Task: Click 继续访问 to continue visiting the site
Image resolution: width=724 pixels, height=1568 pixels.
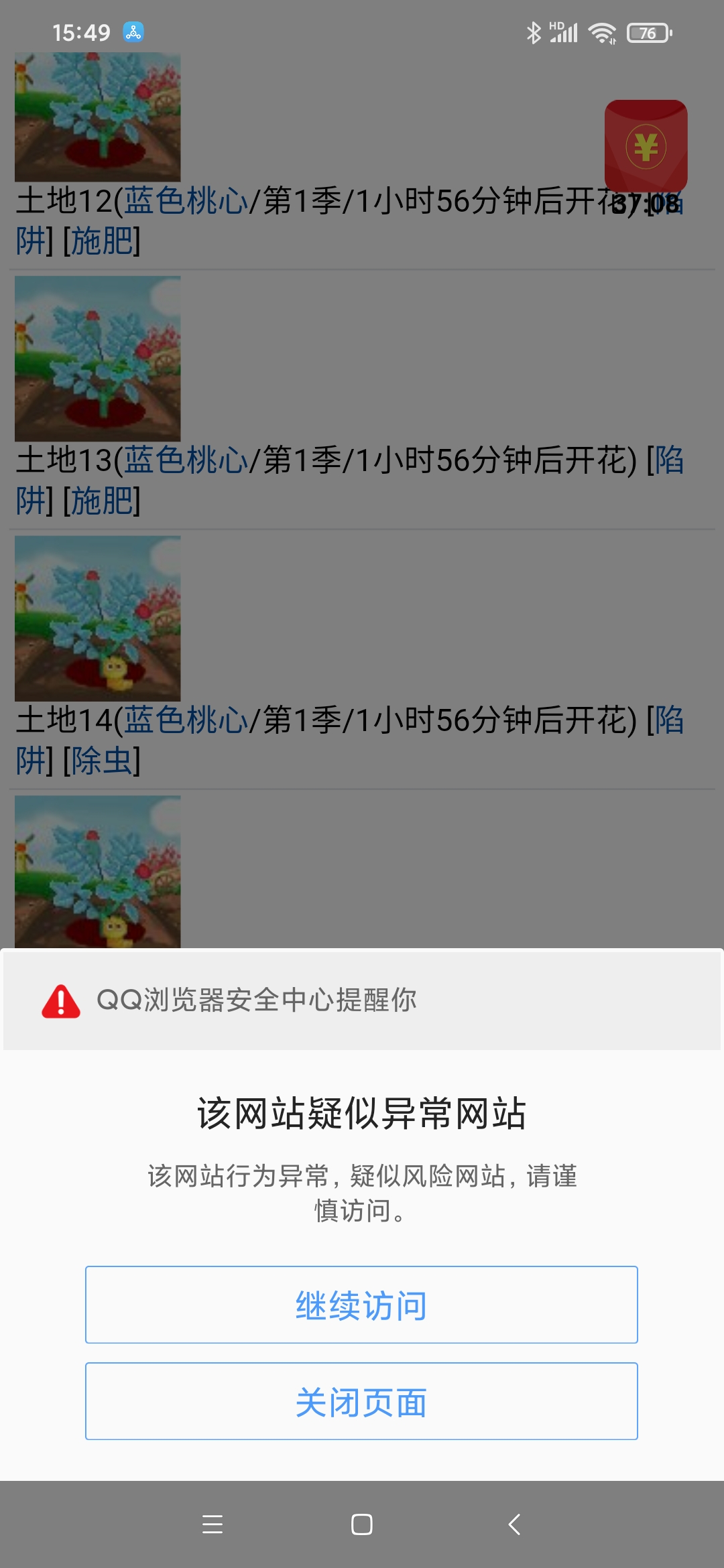Action: click(361, 1303)
